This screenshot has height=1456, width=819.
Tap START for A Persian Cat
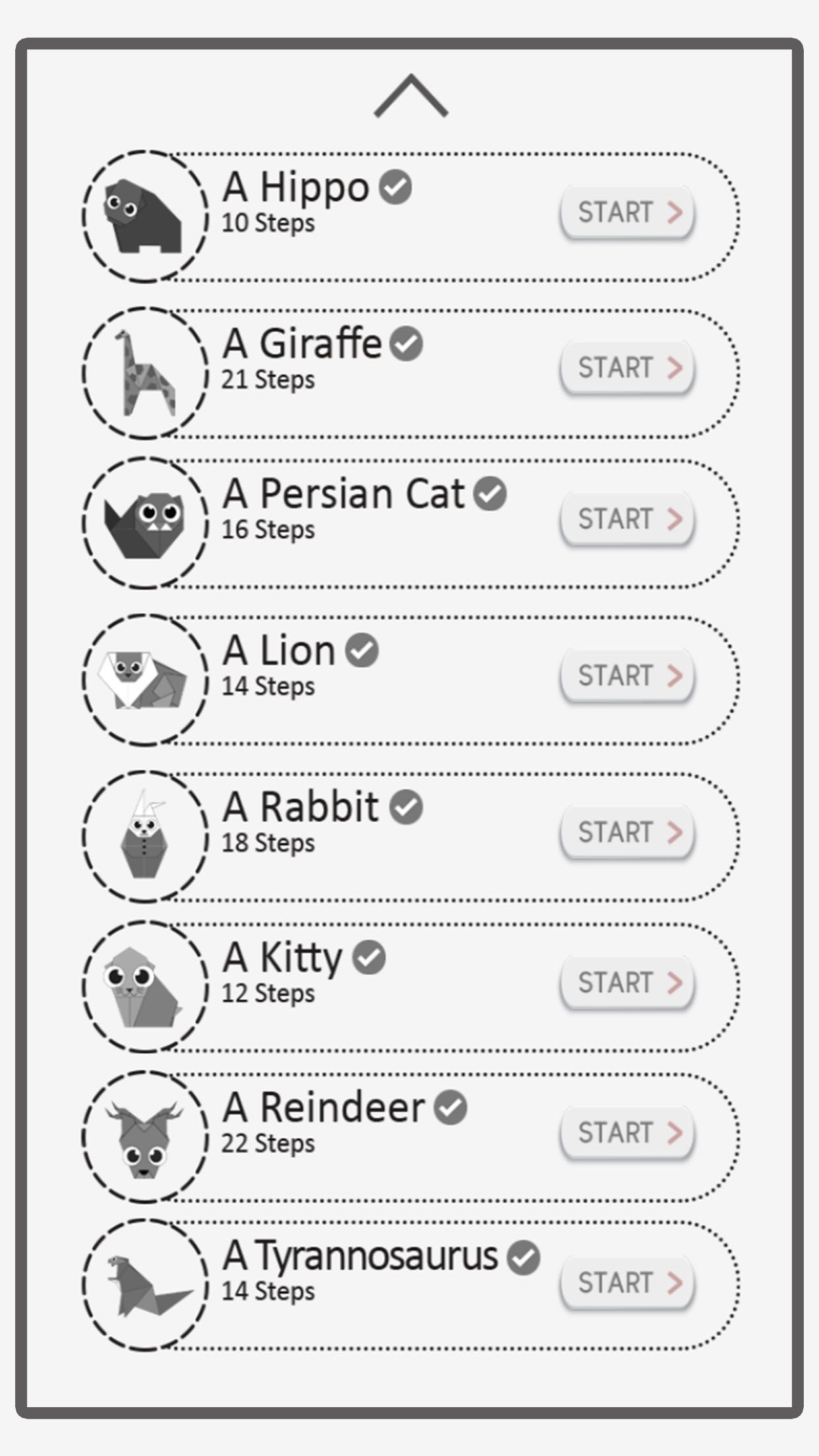click(627, 519)
